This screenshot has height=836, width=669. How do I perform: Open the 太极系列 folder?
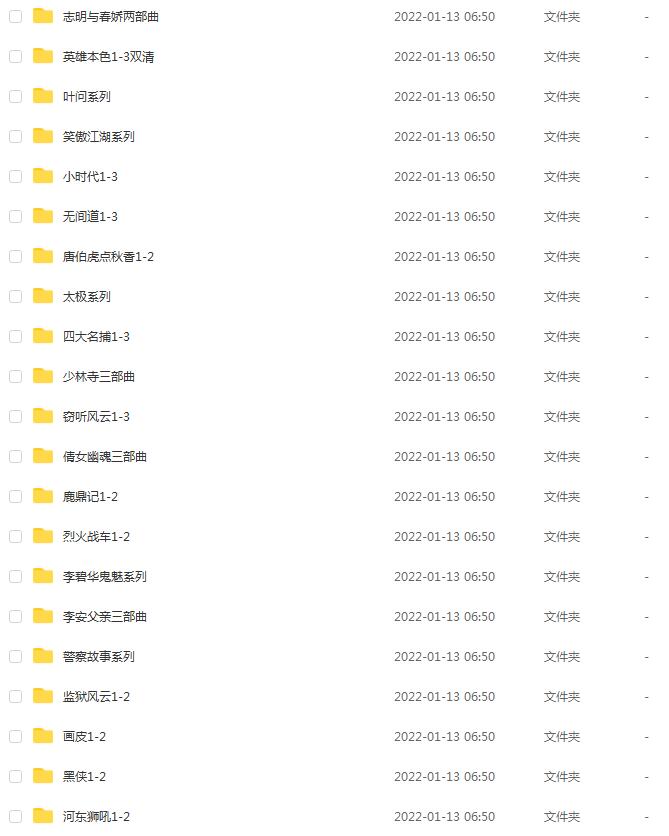(86, 297)
